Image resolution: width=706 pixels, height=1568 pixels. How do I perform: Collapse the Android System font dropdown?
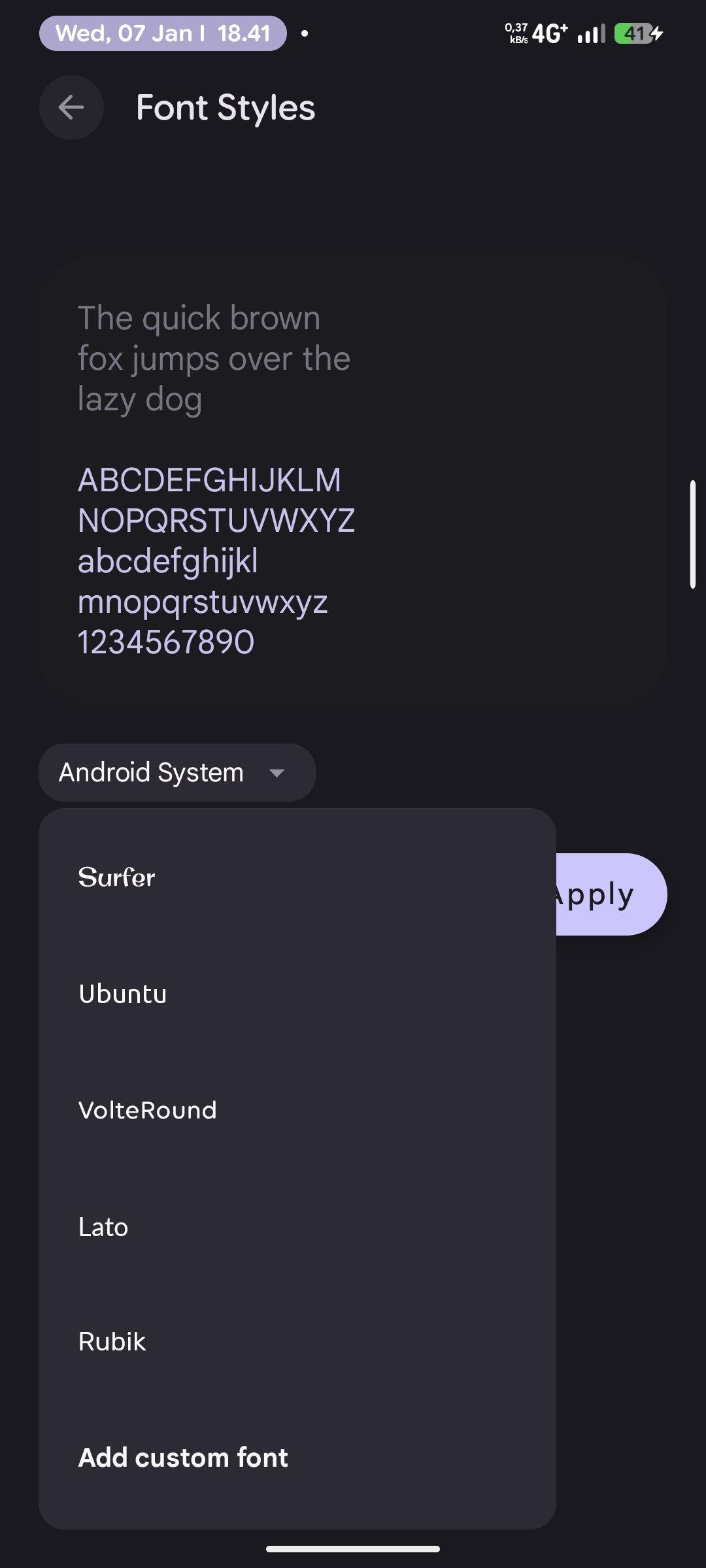click(176, 773)
